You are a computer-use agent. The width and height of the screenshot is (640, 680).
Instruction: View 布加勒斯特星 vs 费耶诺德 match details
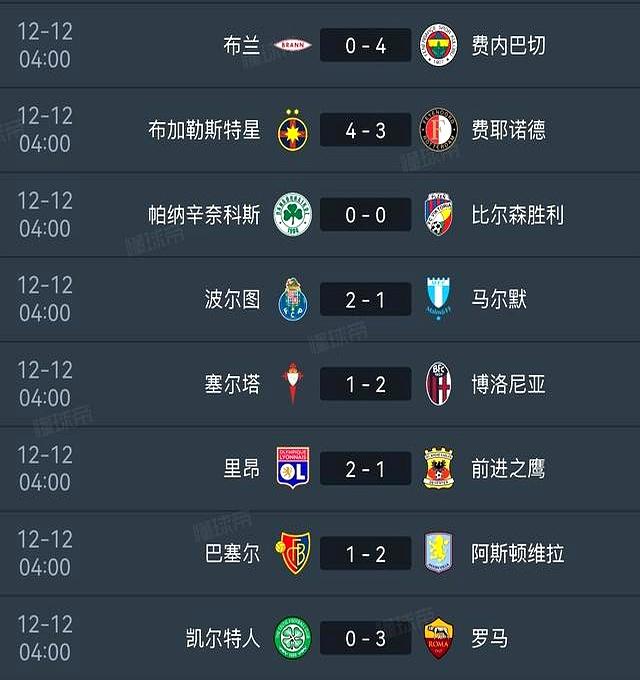click(x=365, y=130)
